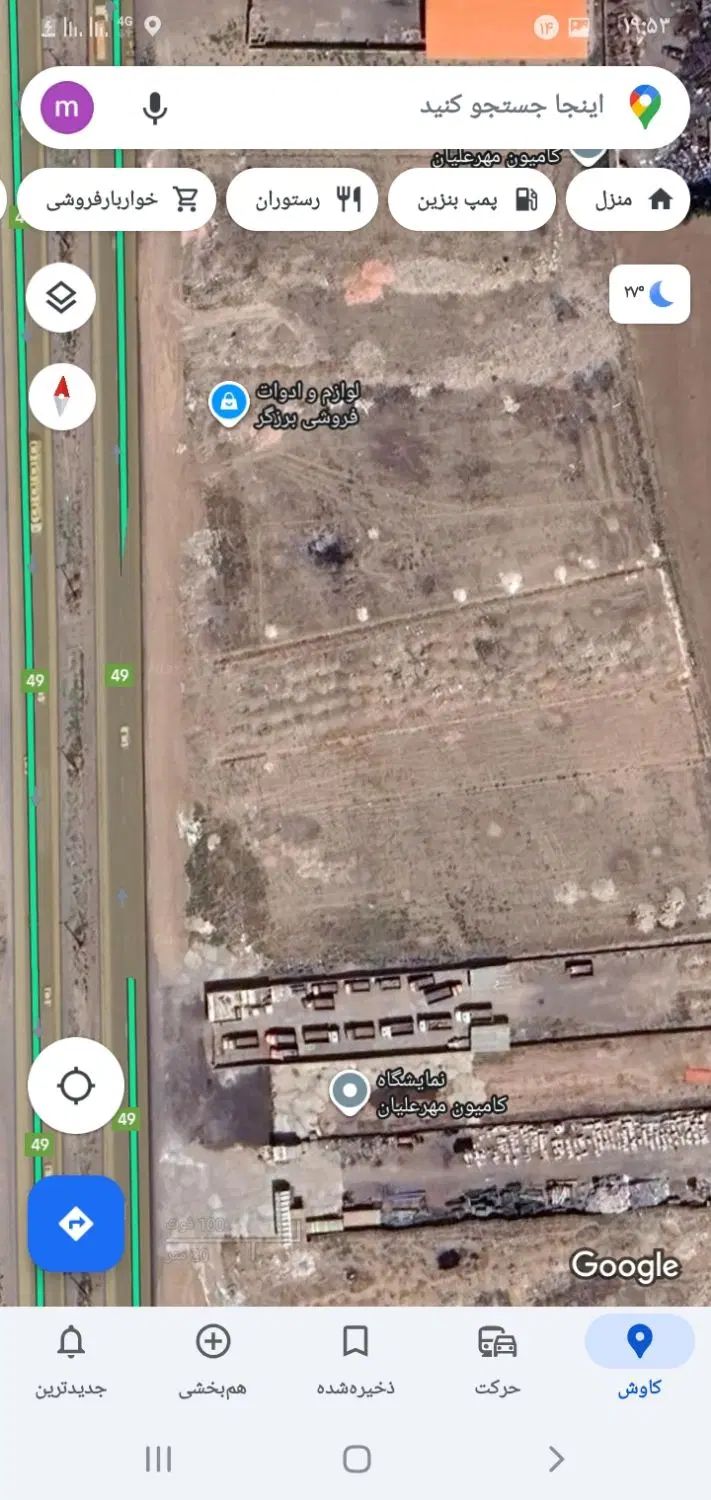Open the map layers button
This screenshot has width=711, height=1500.
point(61,297)
